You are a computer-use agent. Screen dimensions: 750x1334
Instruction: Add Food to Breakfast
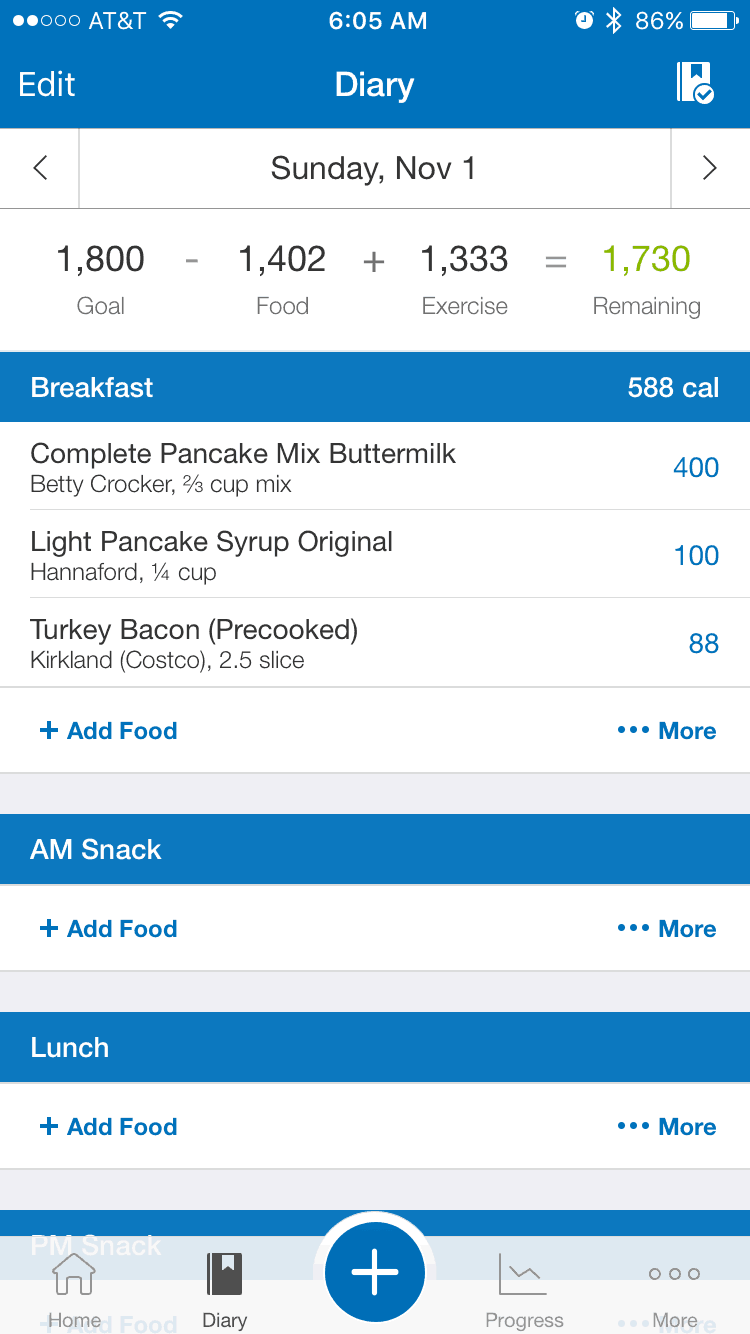click(108, 731)
